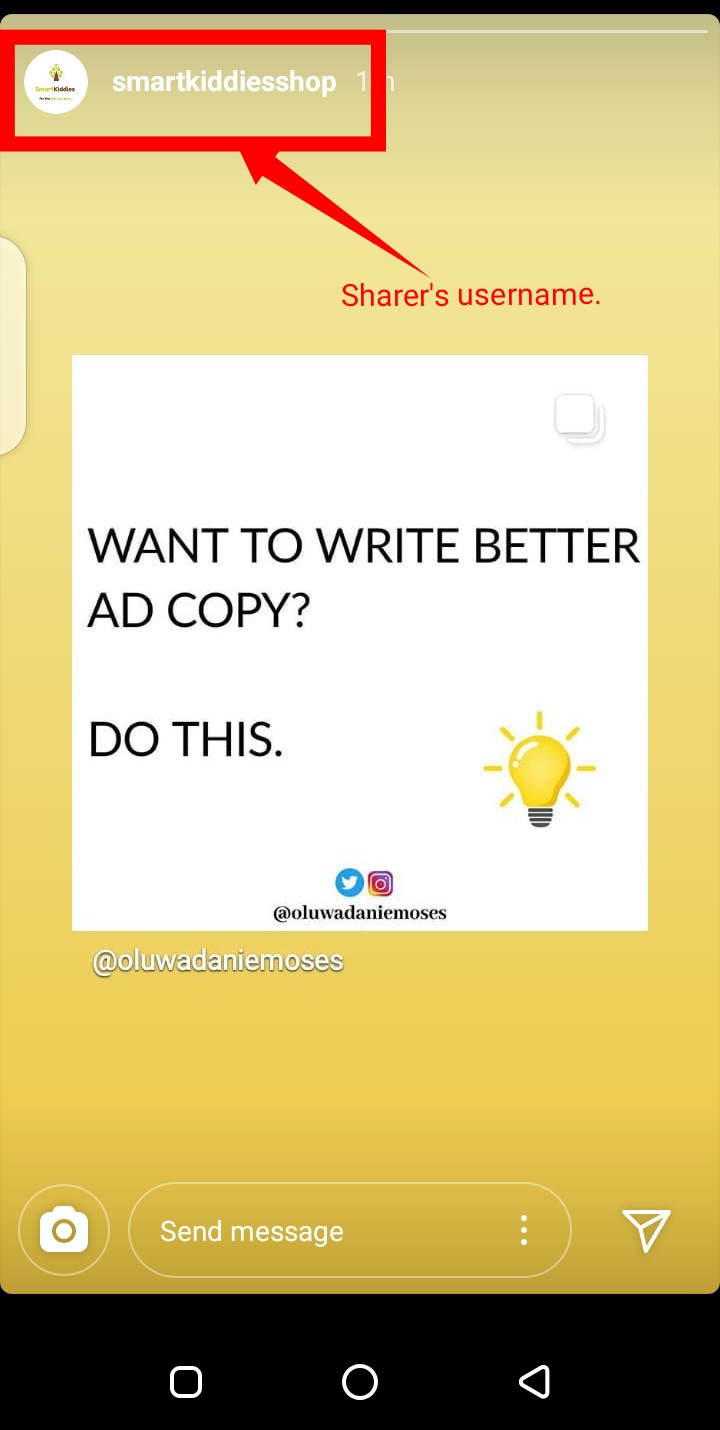Screen dimensions: 720x1430
Task: Open the recent apps view
Action: tap(186, 1382)
